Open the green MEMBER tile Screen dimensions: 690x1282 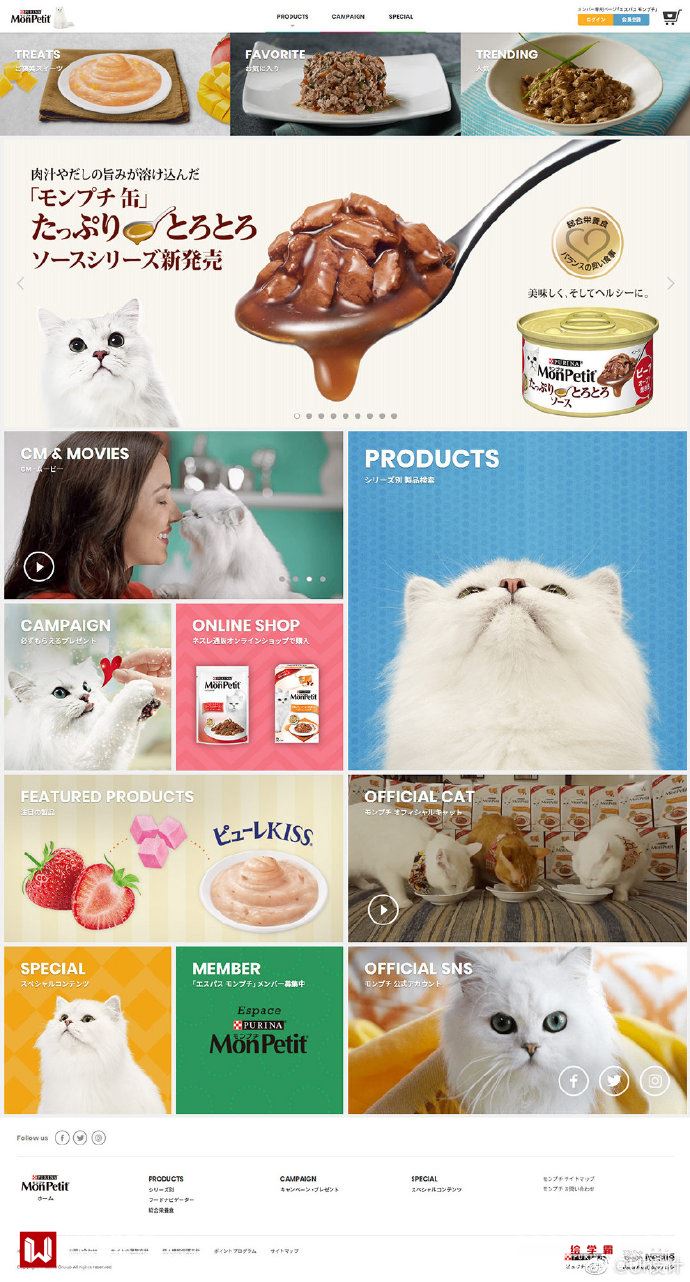(259, 1030)
